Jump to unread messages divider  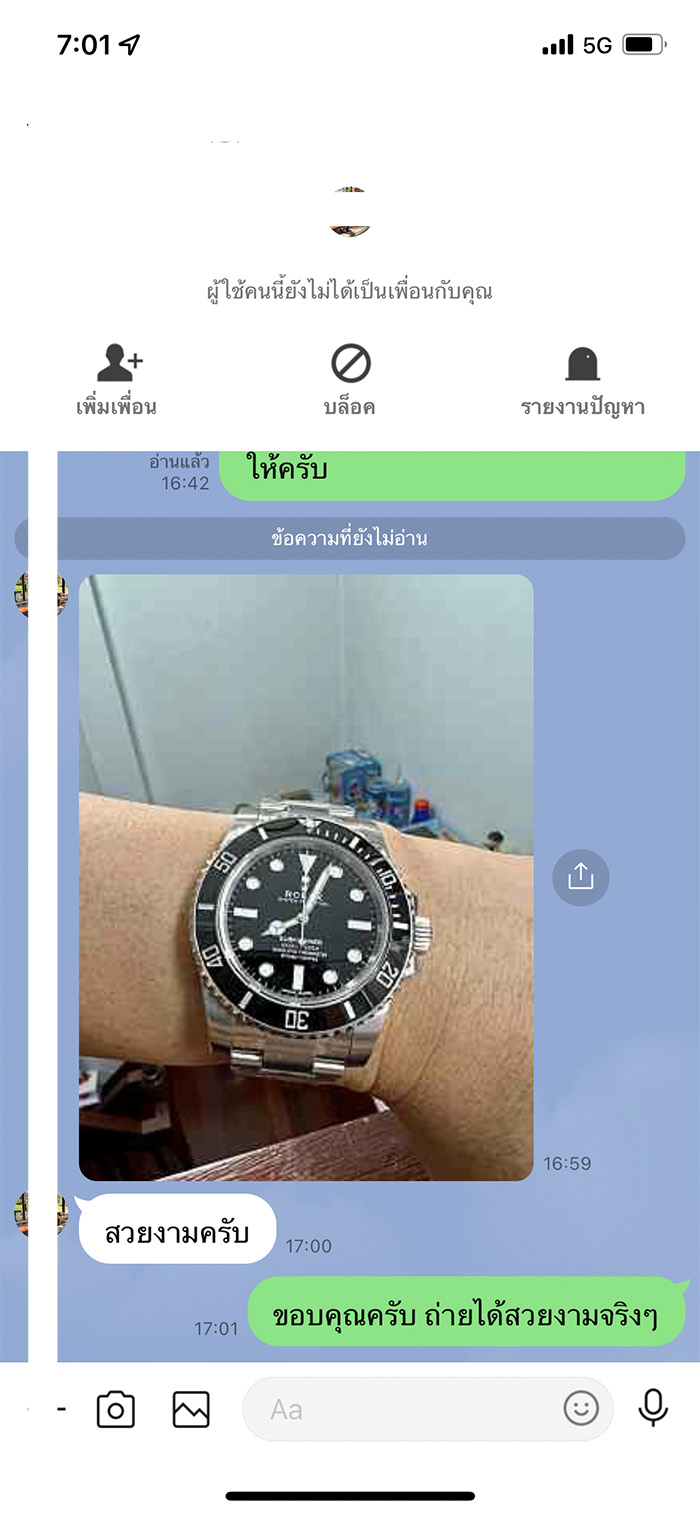tap(350, 539)
